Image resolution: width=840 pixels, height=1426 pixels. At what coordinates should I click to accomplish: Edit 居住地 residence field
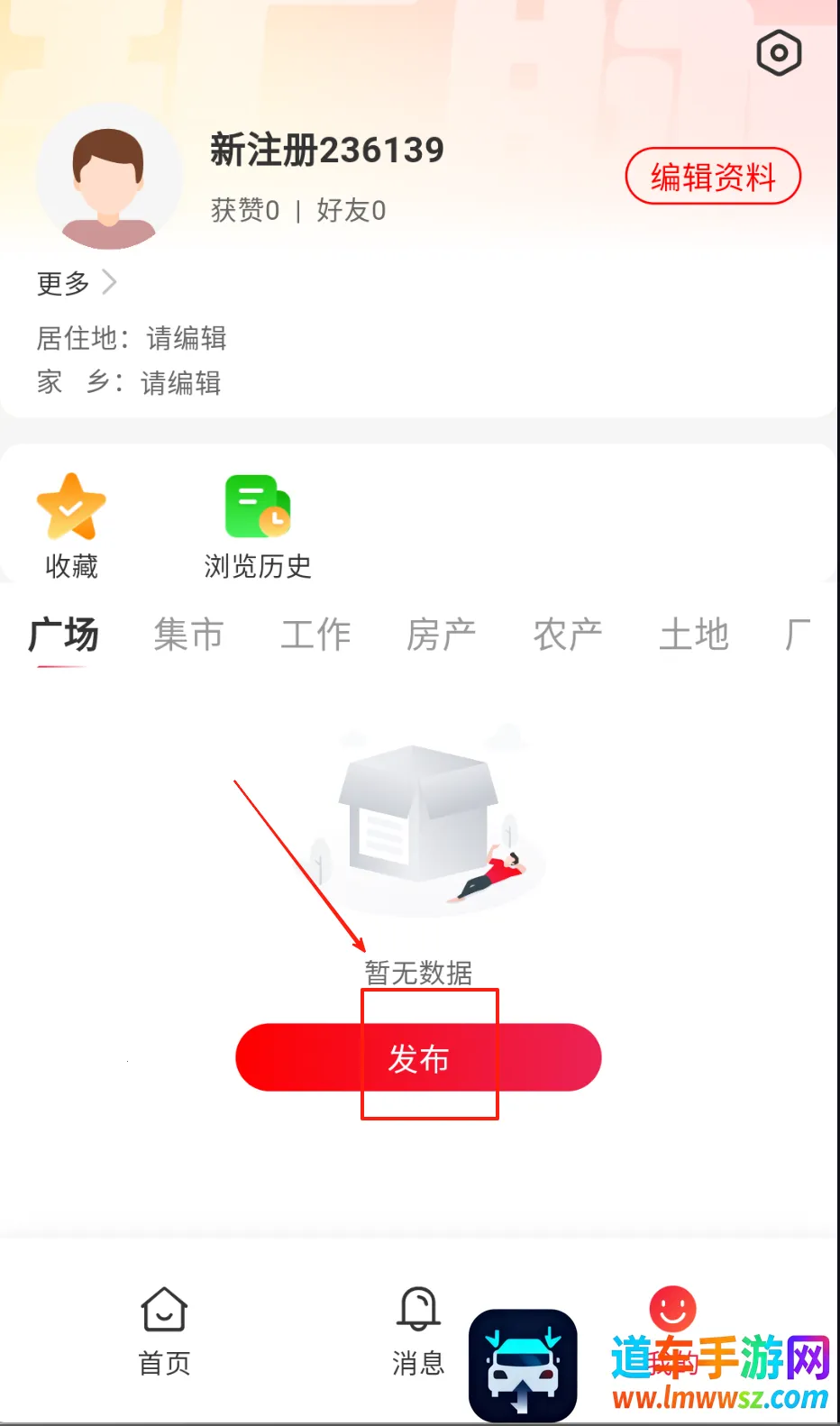pyautogui.click(x=186, y=338)
